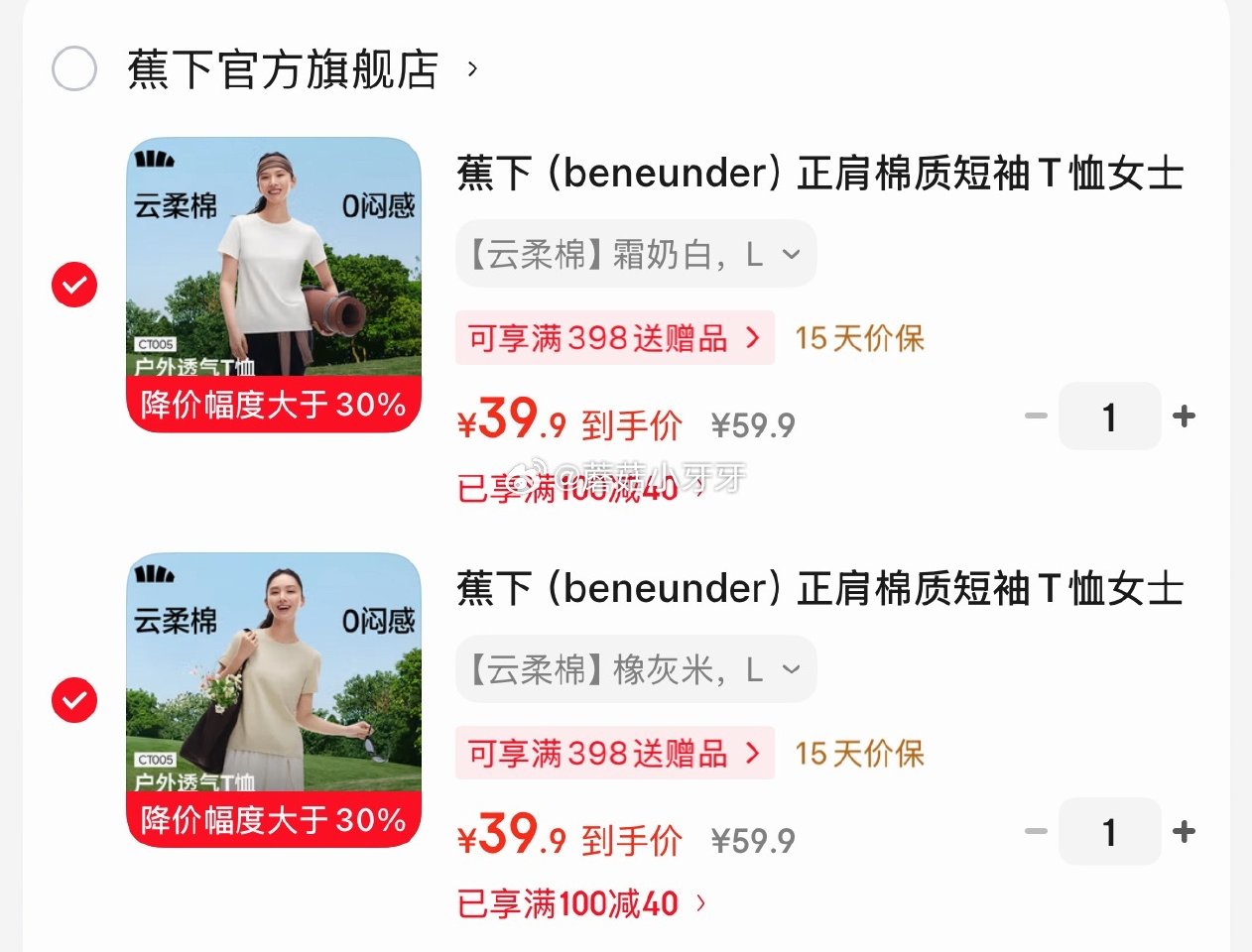Decrease quantity of 橡灰米 T-shirt
1252x952 pixels.
tap(1036, 832)
